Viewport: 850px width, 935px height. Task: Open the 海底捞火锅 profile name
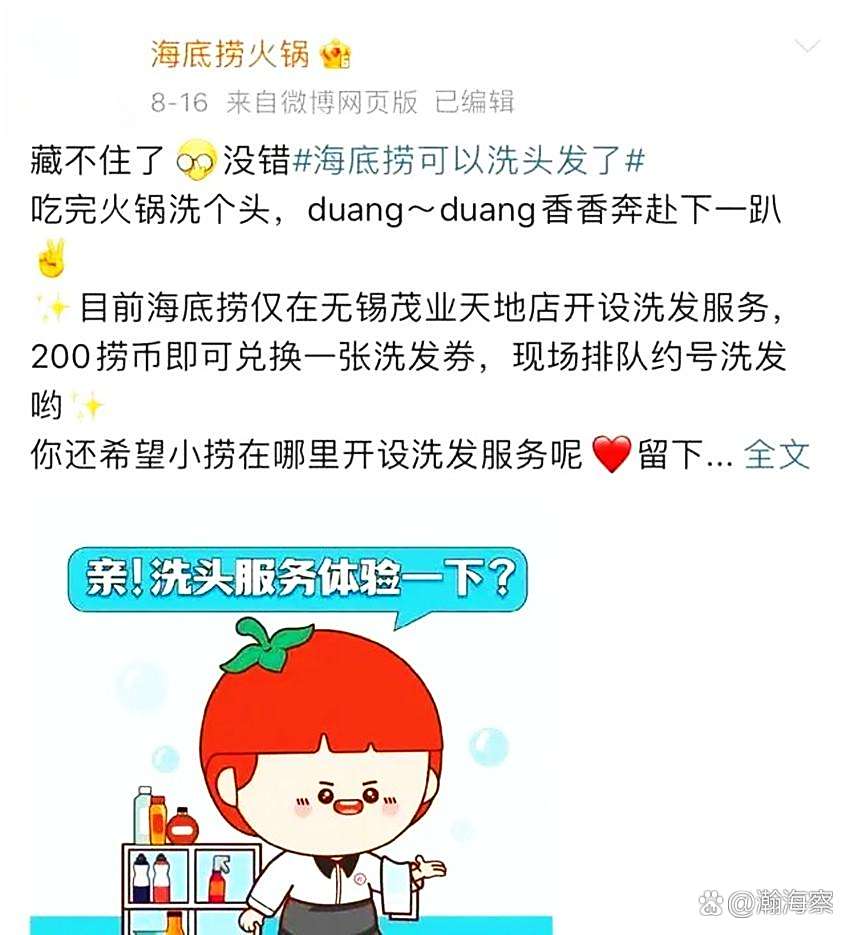(229, 54)
